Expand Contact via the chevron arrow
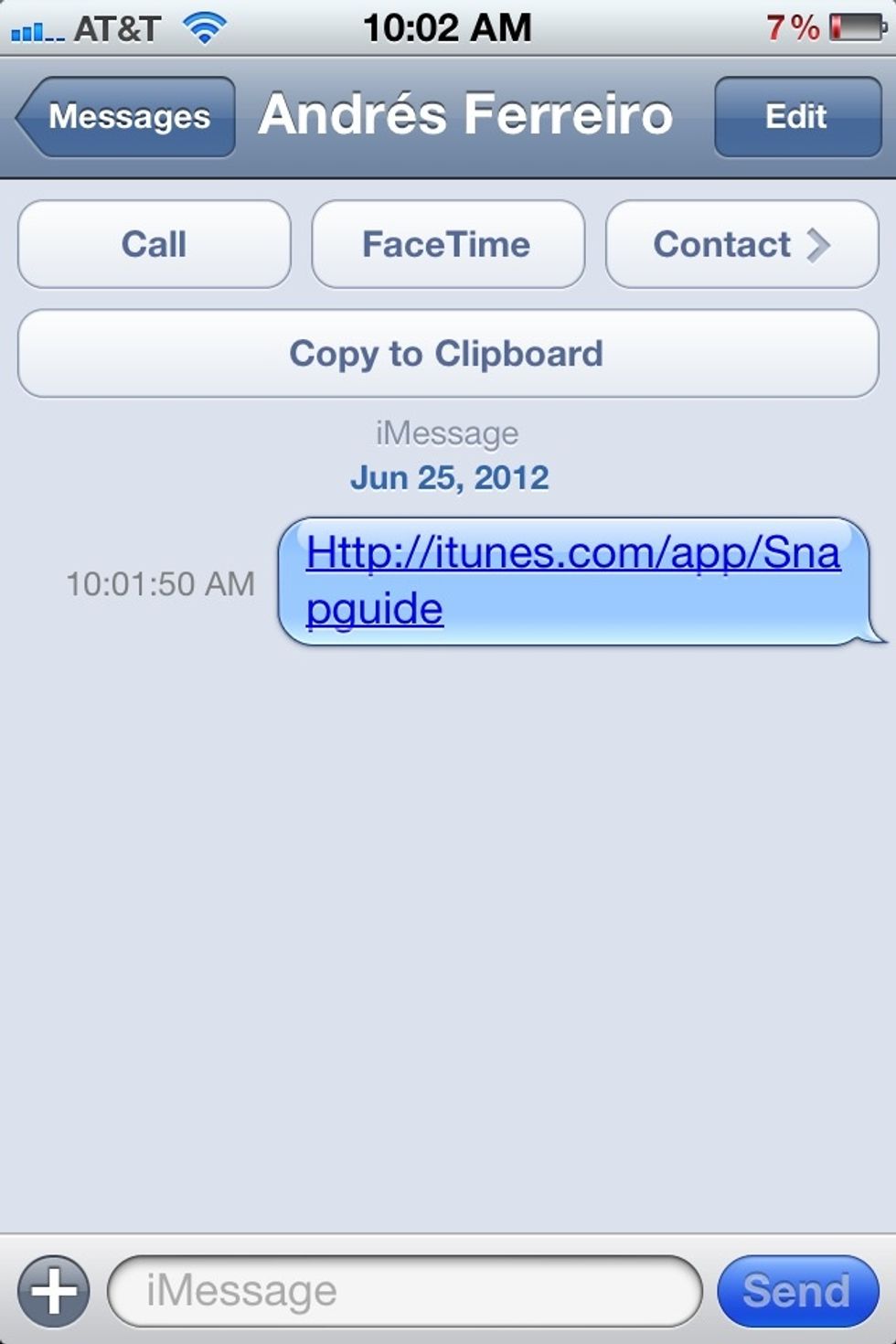 coord(821,244)
